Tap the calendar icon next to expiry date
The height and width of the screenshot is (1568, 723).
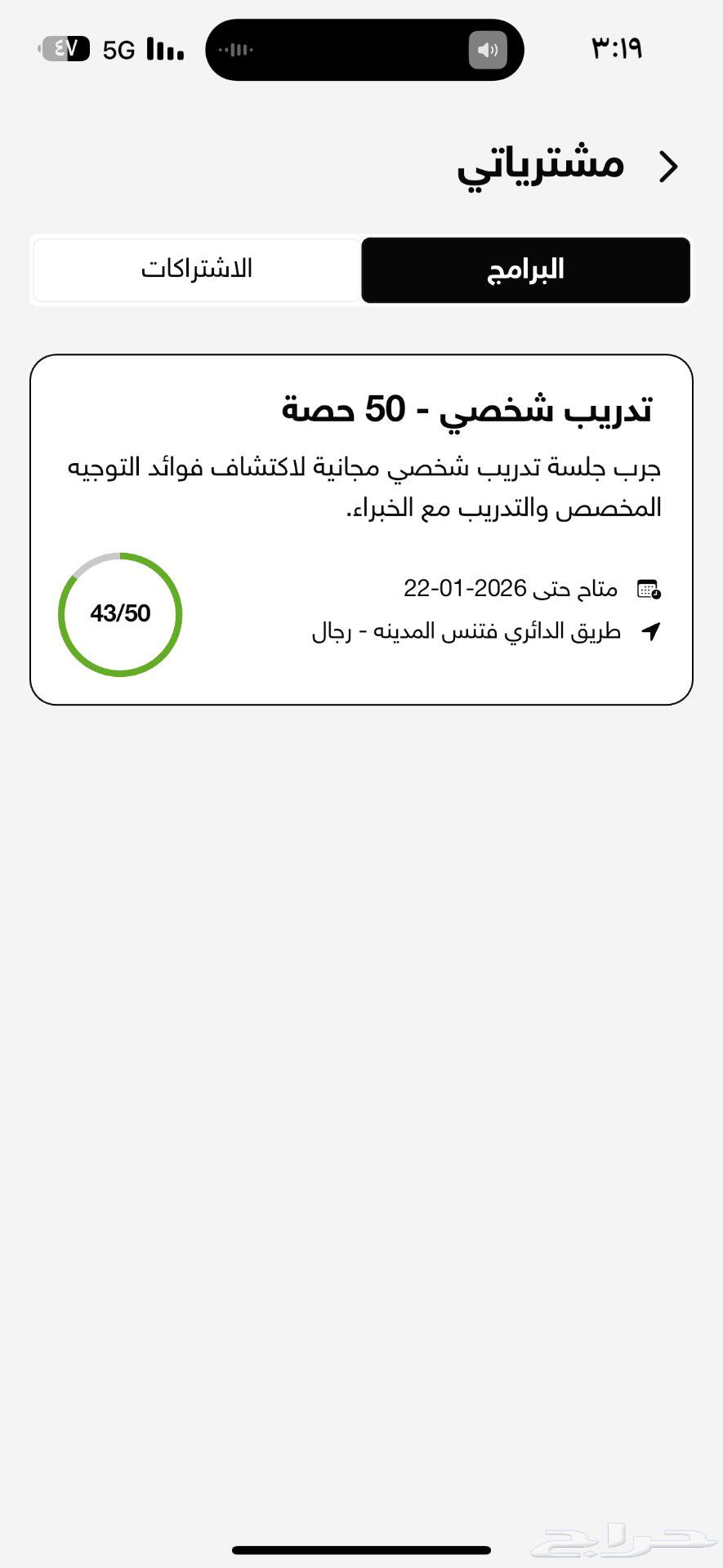coord(648,587)
